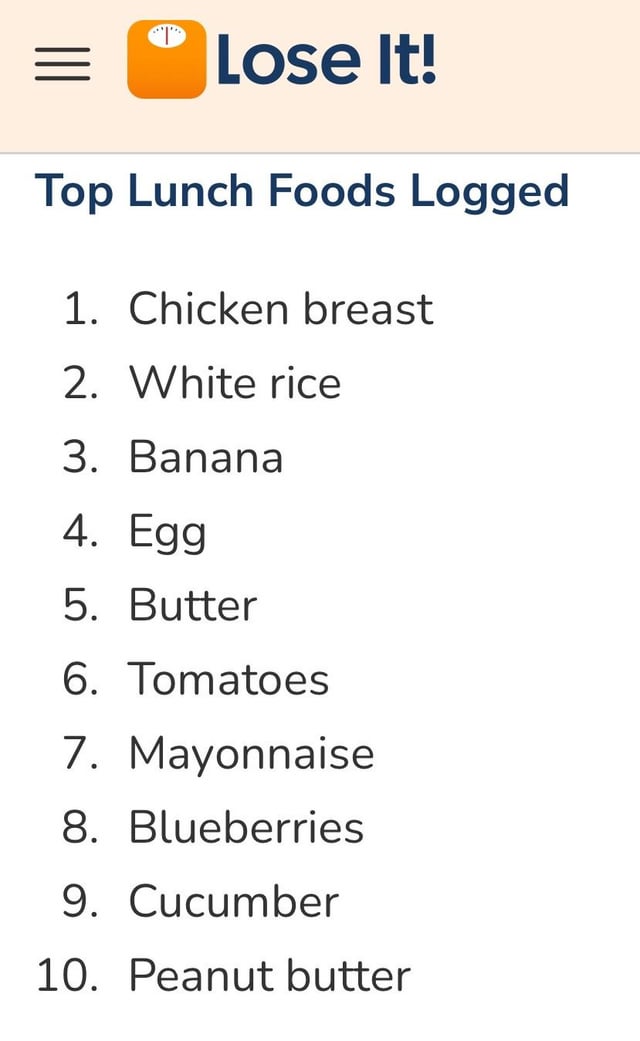The height and width of the screenshot is (1041, 640).
Task: Open the hamburger menu
Action: click(62, 64)
